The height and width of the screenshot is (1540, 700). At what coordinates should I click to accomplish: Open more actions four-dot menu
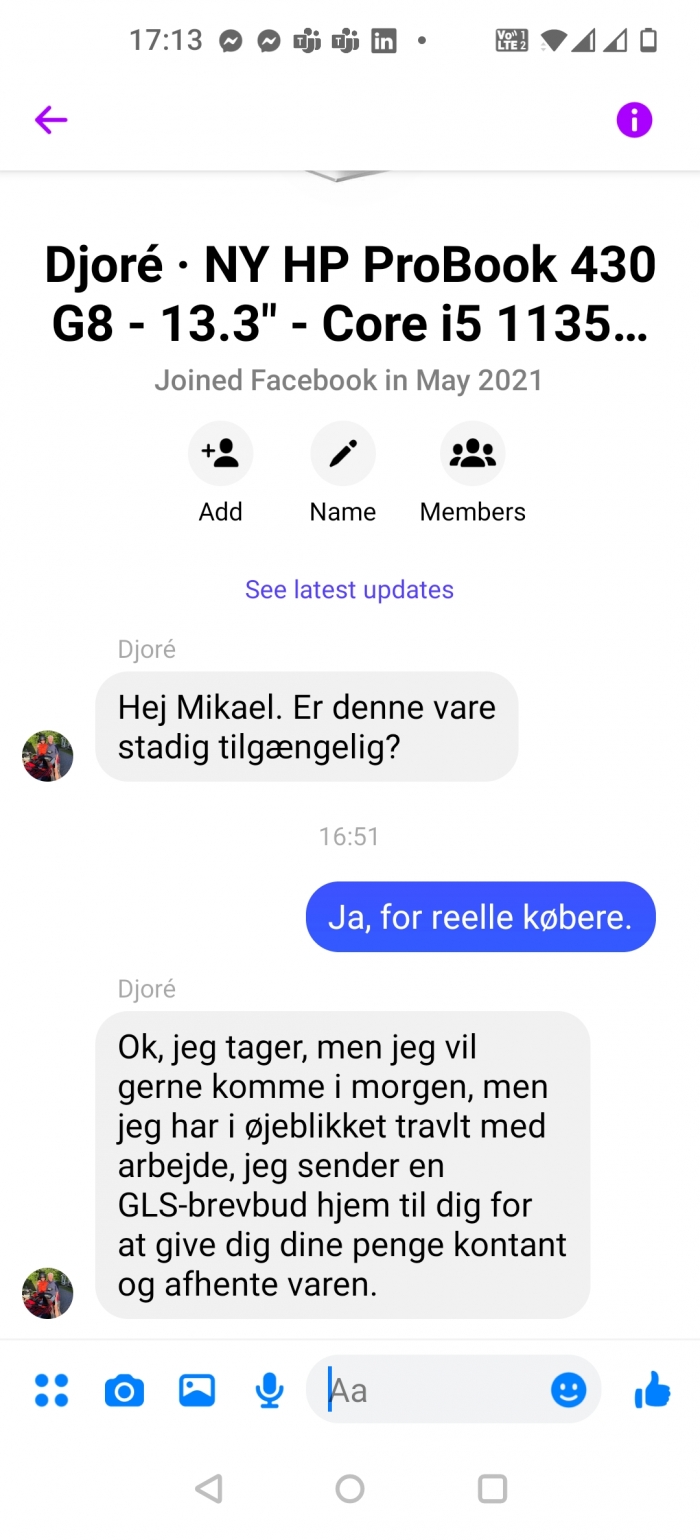[51, 1390]
